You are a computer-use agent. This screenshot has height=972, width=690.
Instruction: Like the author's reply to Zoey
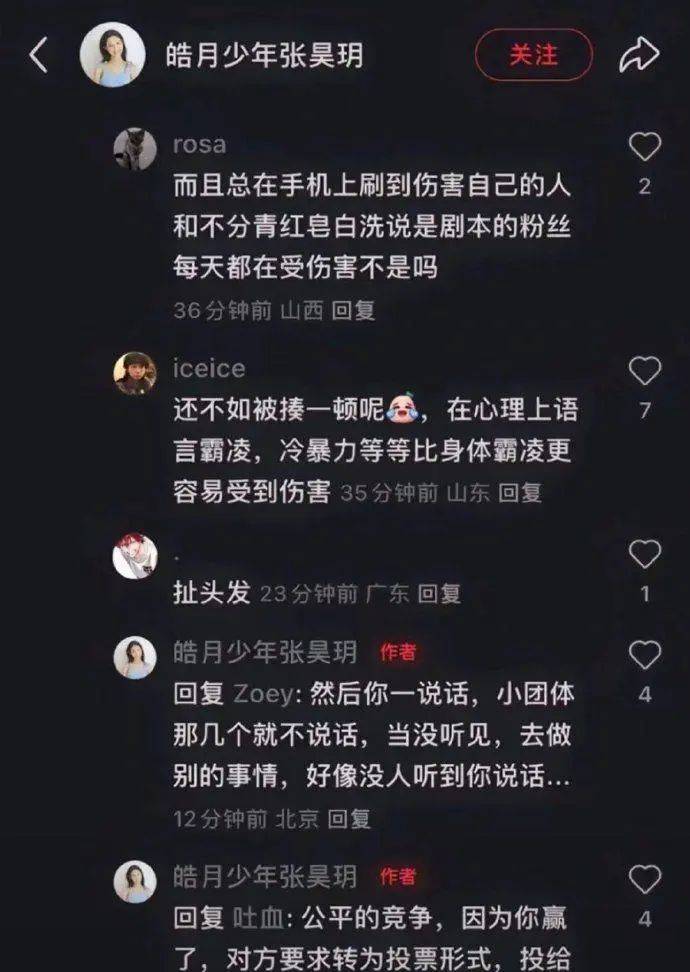(644, 656)
